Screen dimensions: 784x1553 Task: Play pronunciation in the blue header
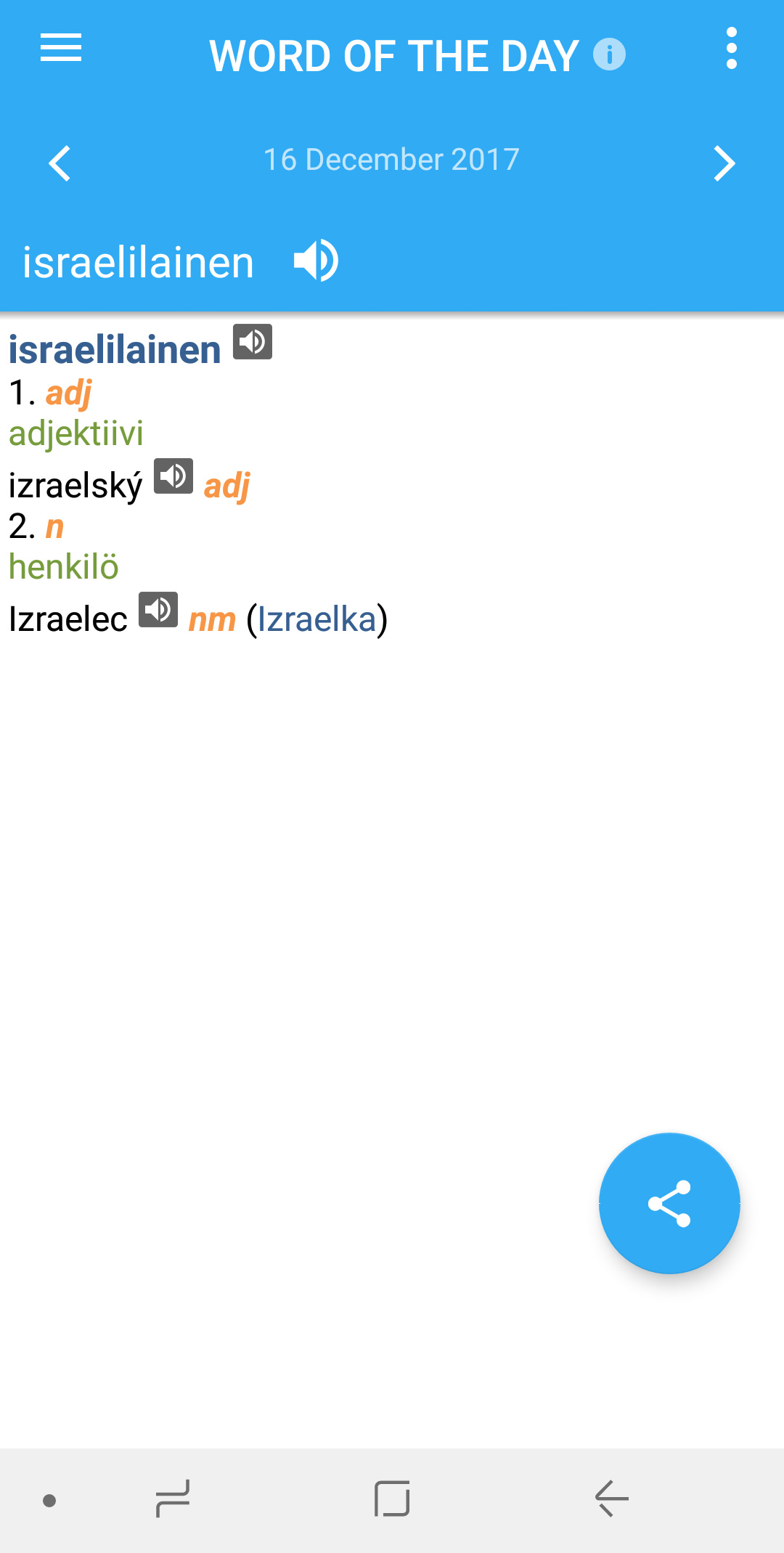(x=316, y=260)
